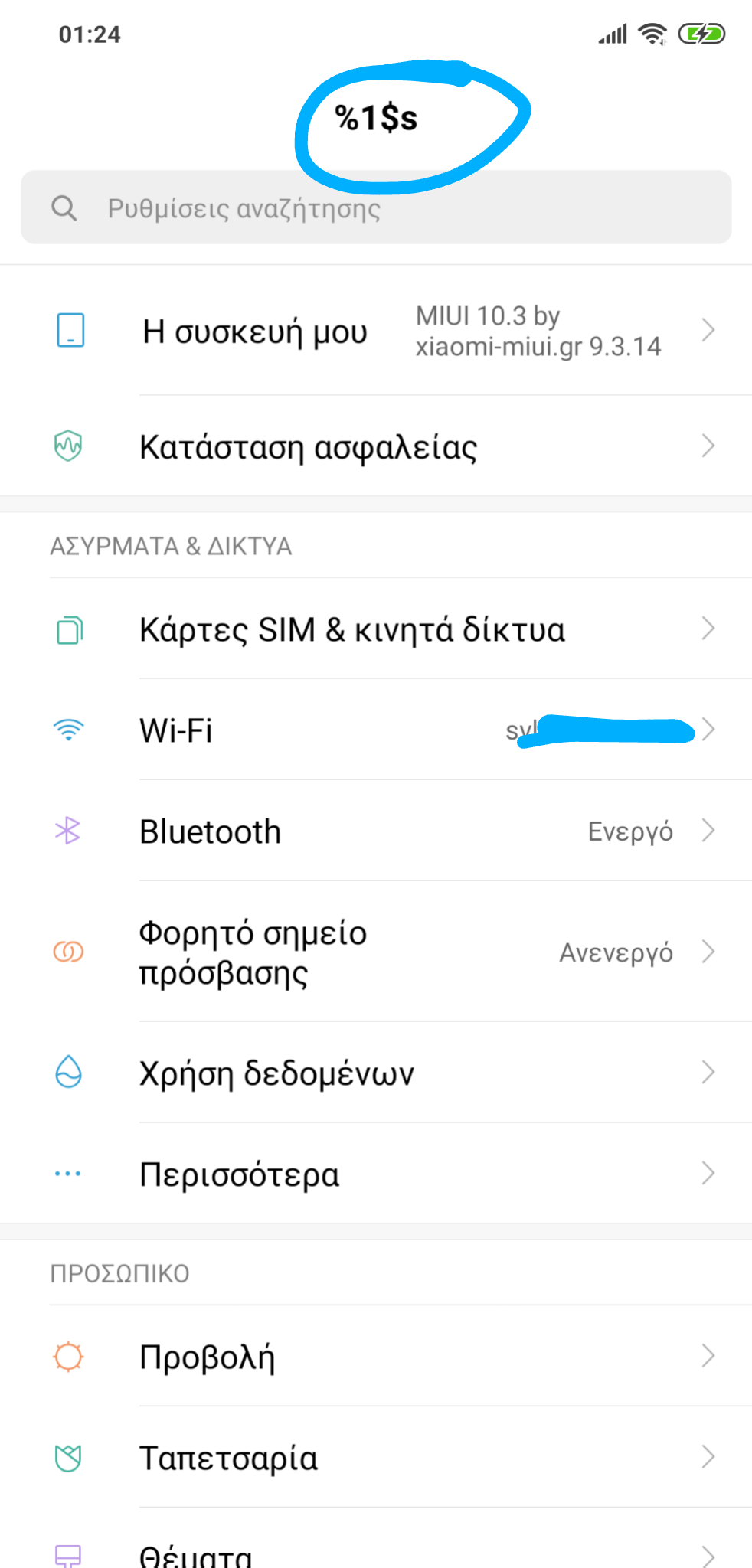752x1568 pixels.
Task: Open Ταπετσαρία settings
Action: pos(375,1458)
